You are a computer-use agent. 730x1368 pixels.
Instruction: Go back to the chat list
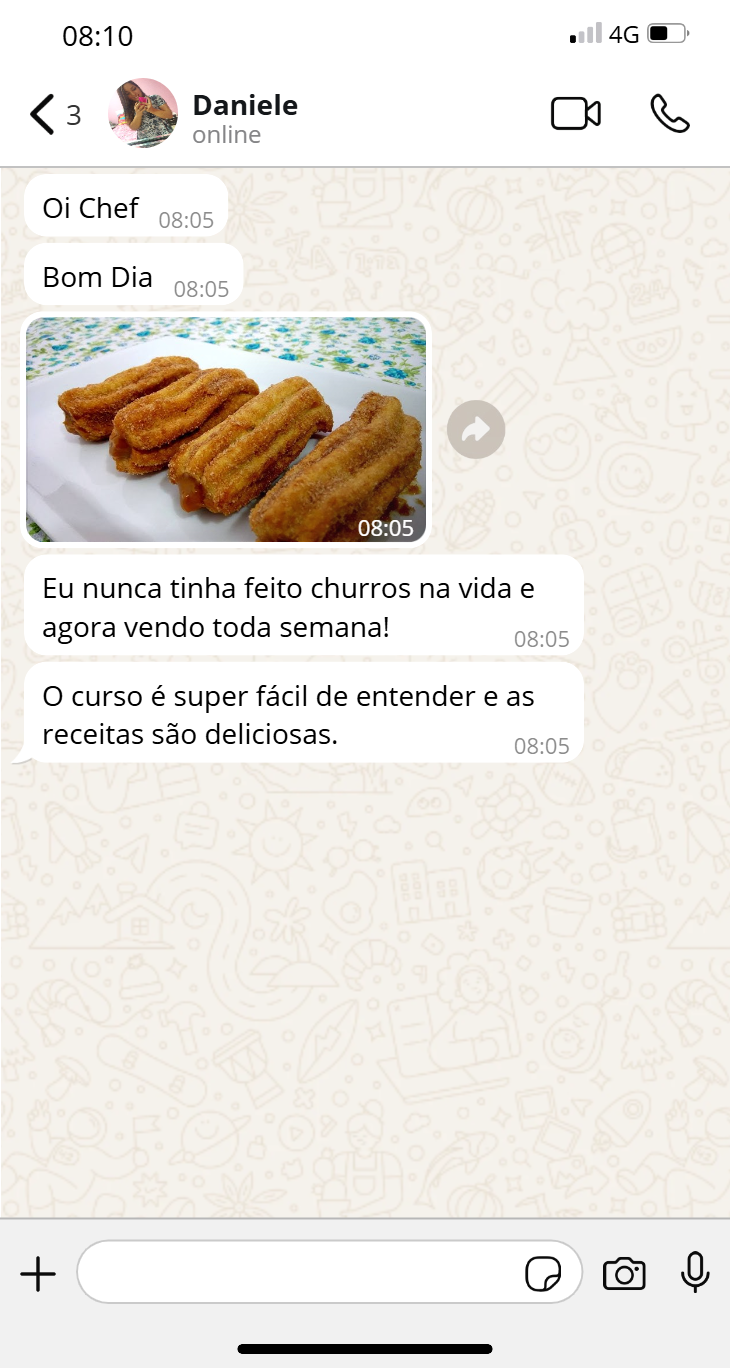42,115
